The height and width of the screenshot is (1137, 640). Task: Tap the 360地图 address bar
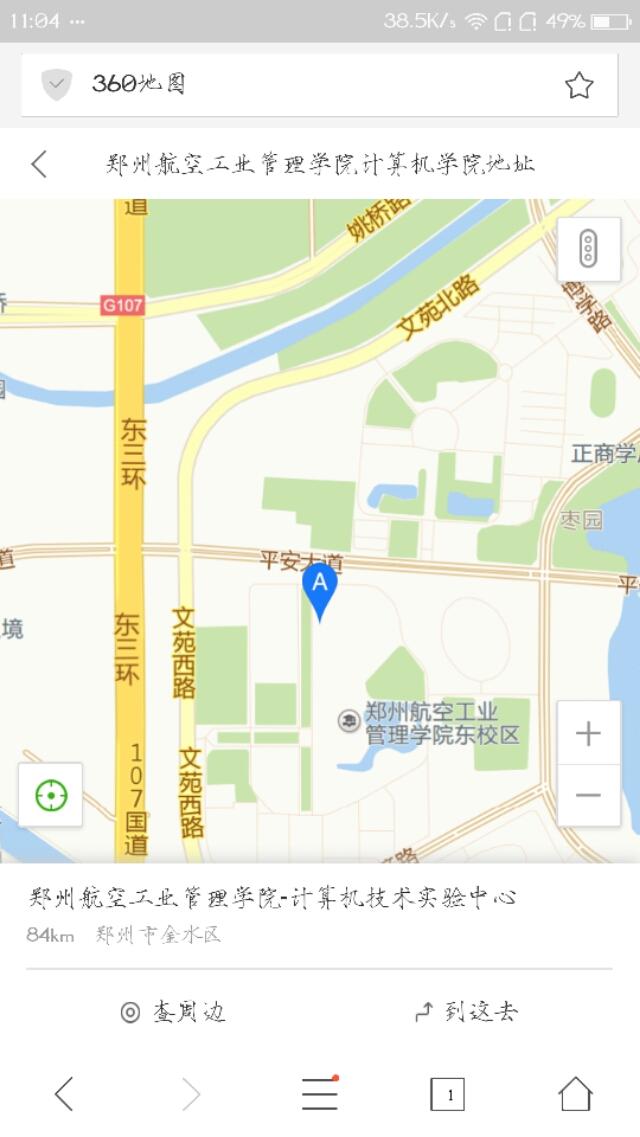pos(320,85)
